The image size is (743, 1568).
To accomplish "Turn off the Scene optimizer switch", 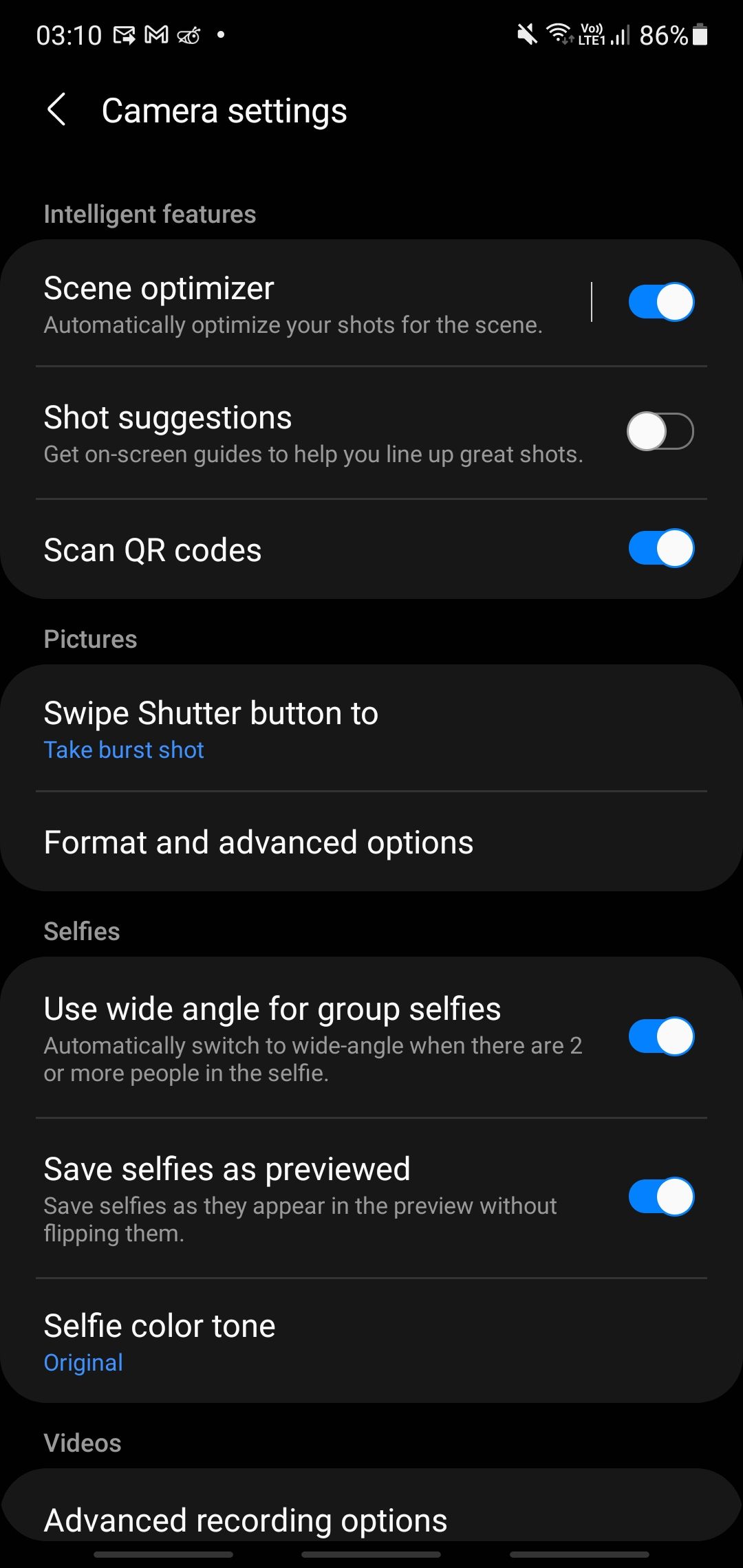I will click(x=660, y=302).
